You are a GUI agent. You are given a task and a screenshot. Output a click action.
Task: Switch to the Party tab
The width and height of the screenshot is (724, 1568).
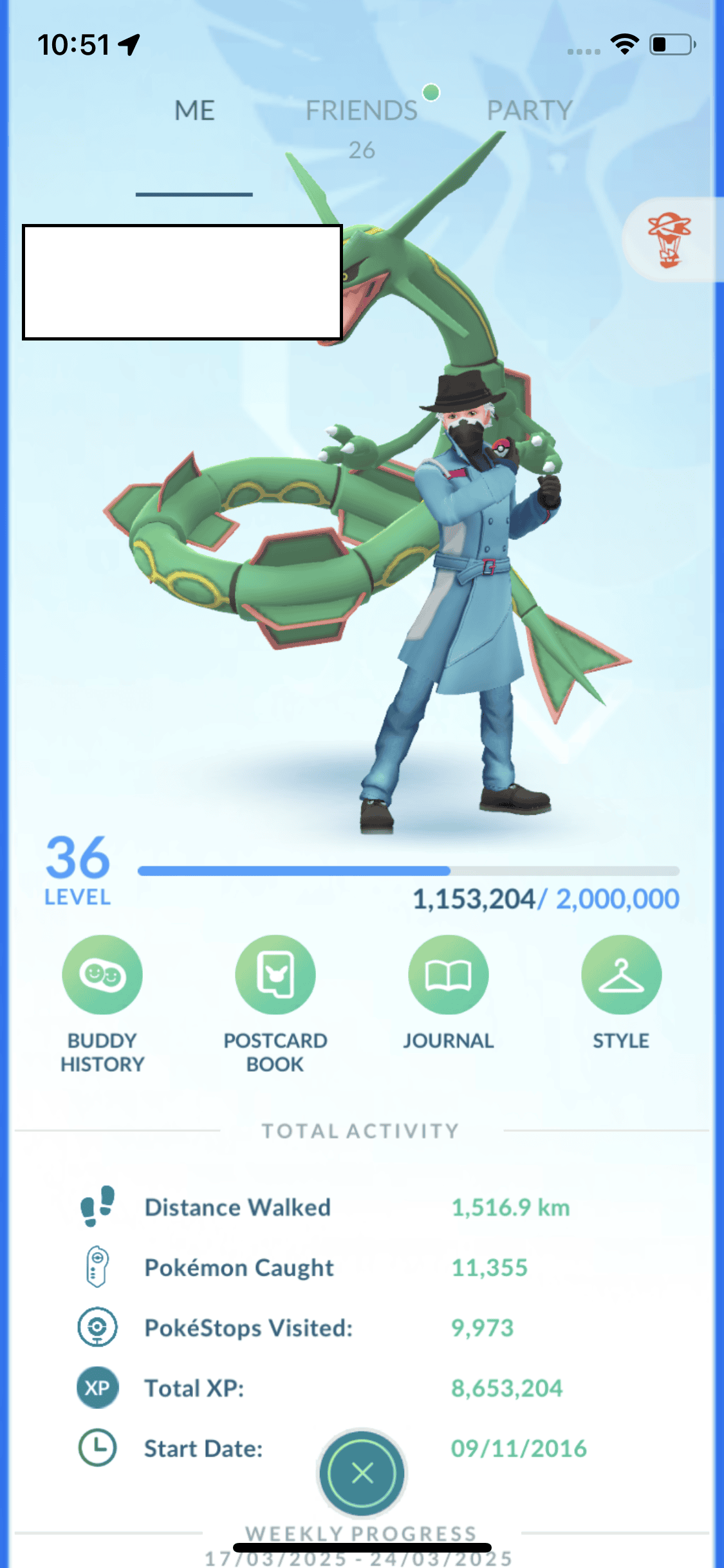(529, 111)
